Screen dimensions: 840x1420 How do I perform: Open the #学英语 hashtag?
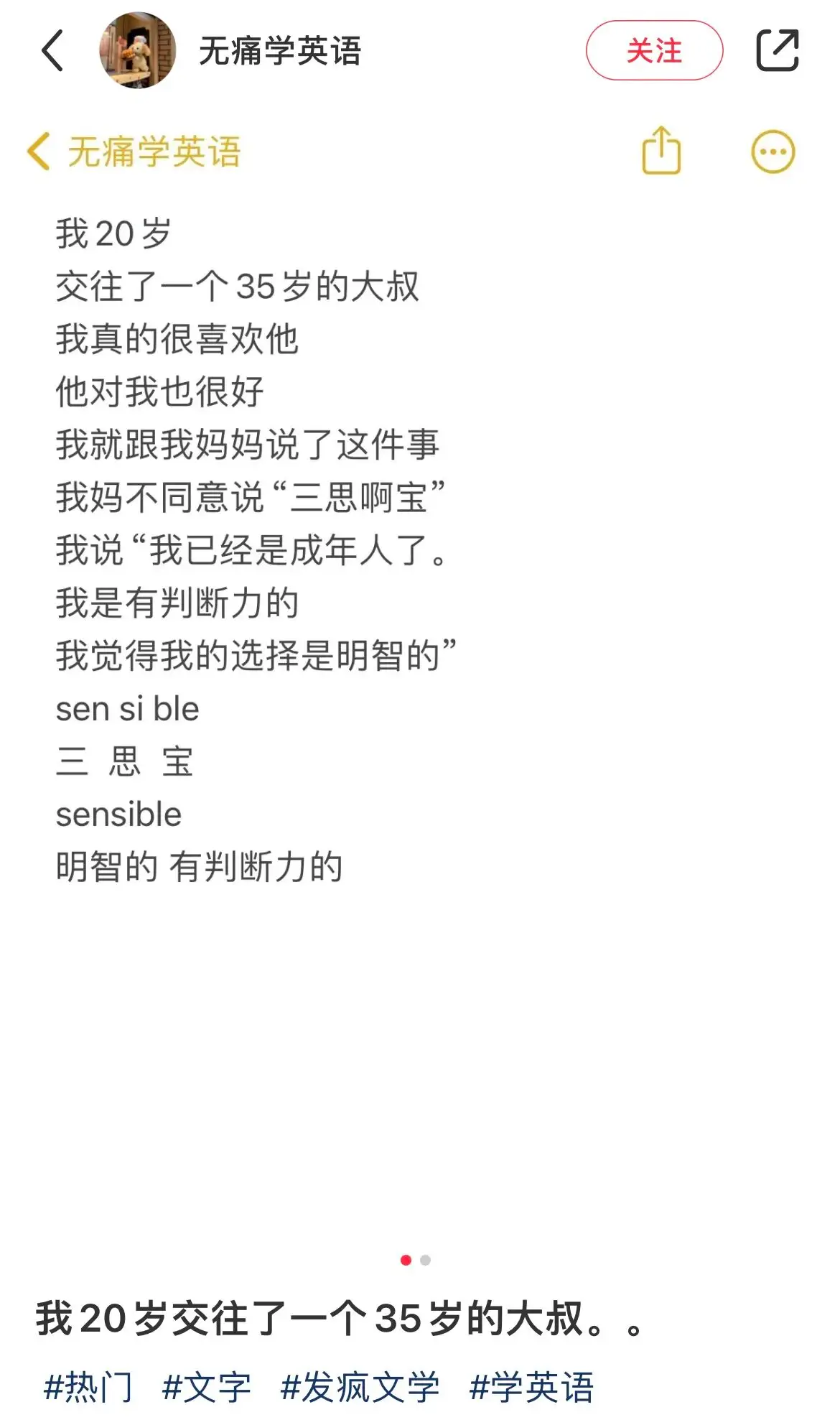531,1386
